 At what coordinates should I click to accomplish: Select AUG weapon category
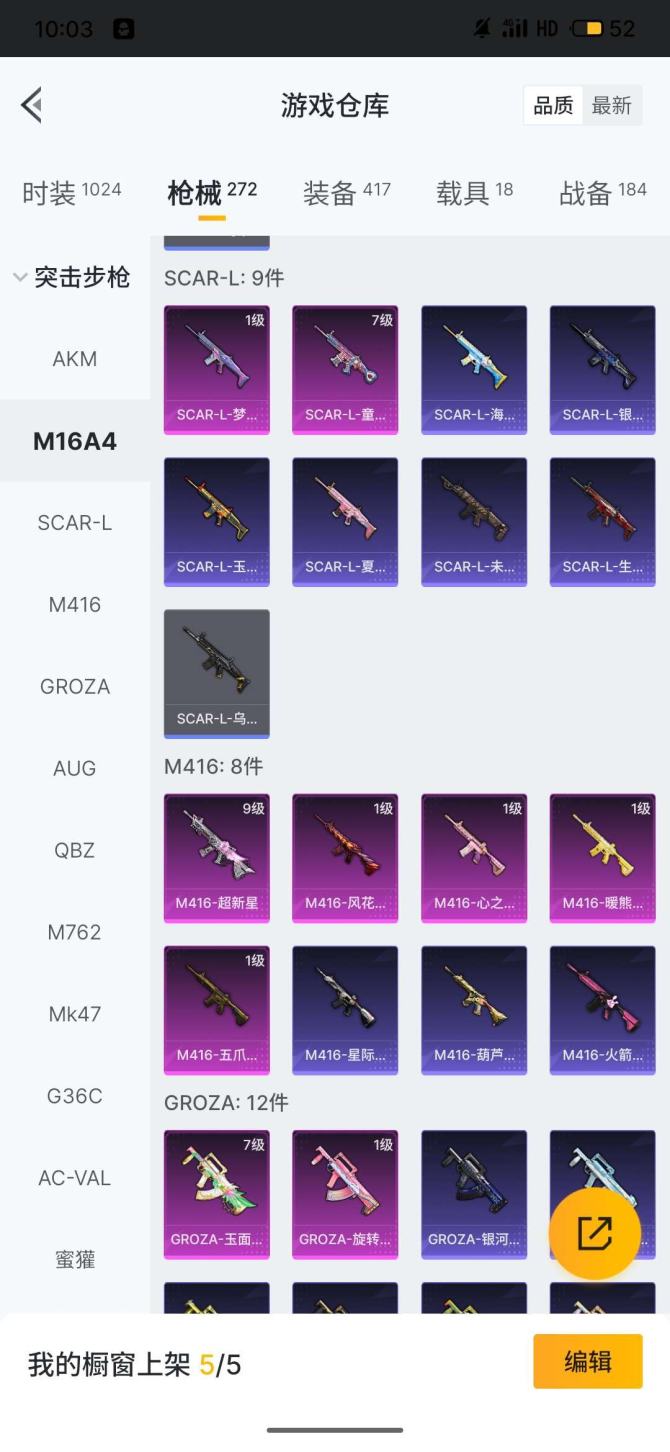pos(75,769)
